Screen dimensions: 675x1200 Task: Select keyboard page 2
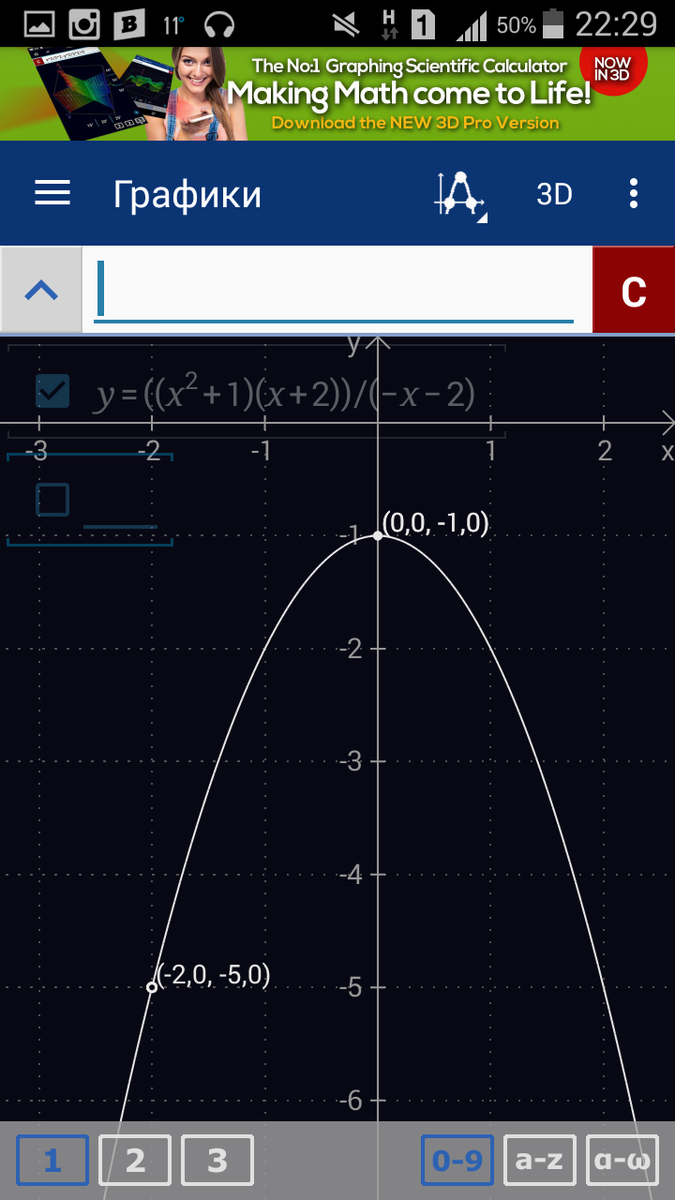point(136,1160)
